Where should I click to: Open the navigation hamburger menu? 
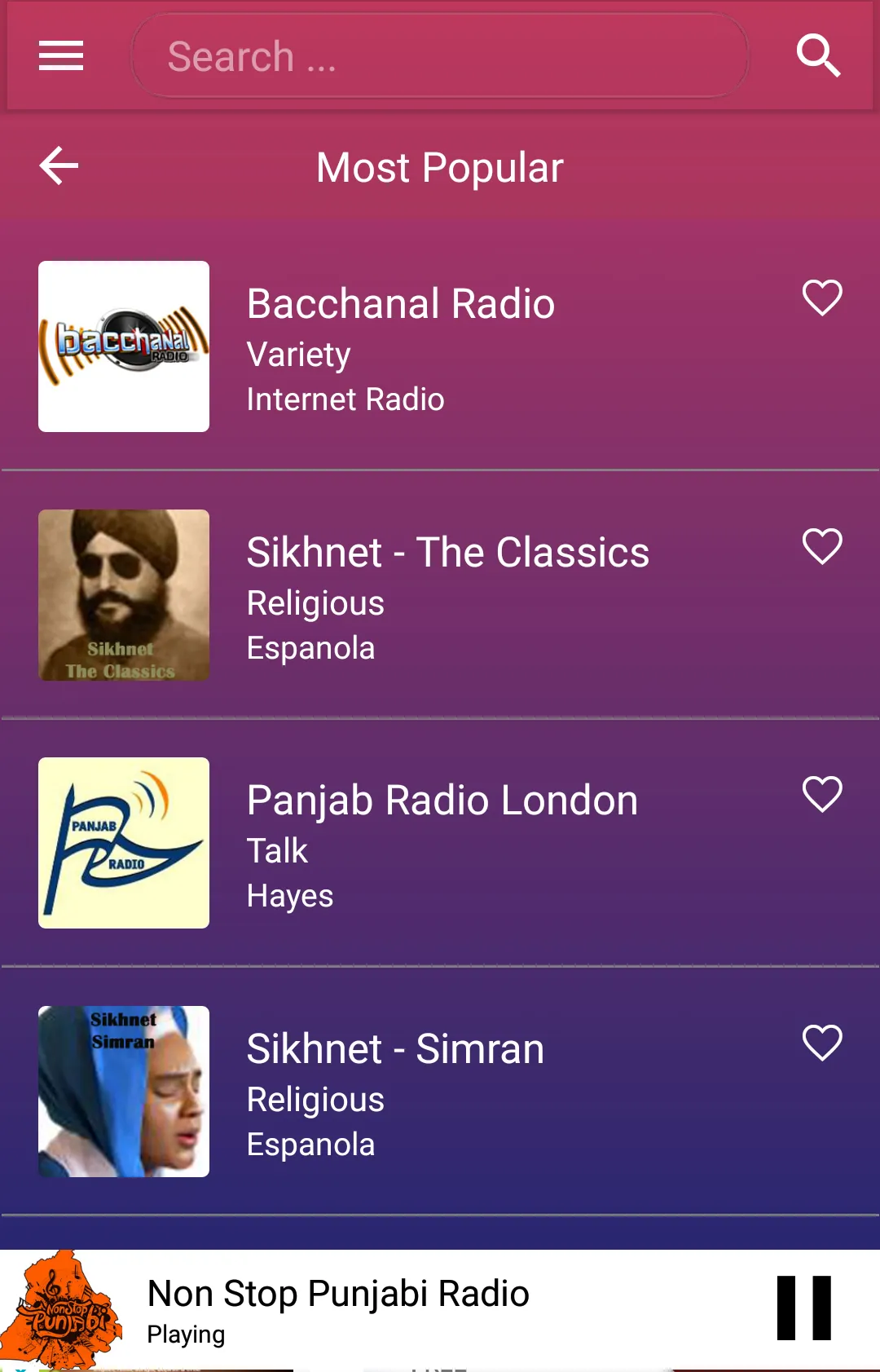pyautogui.click(x=60, y=55)
